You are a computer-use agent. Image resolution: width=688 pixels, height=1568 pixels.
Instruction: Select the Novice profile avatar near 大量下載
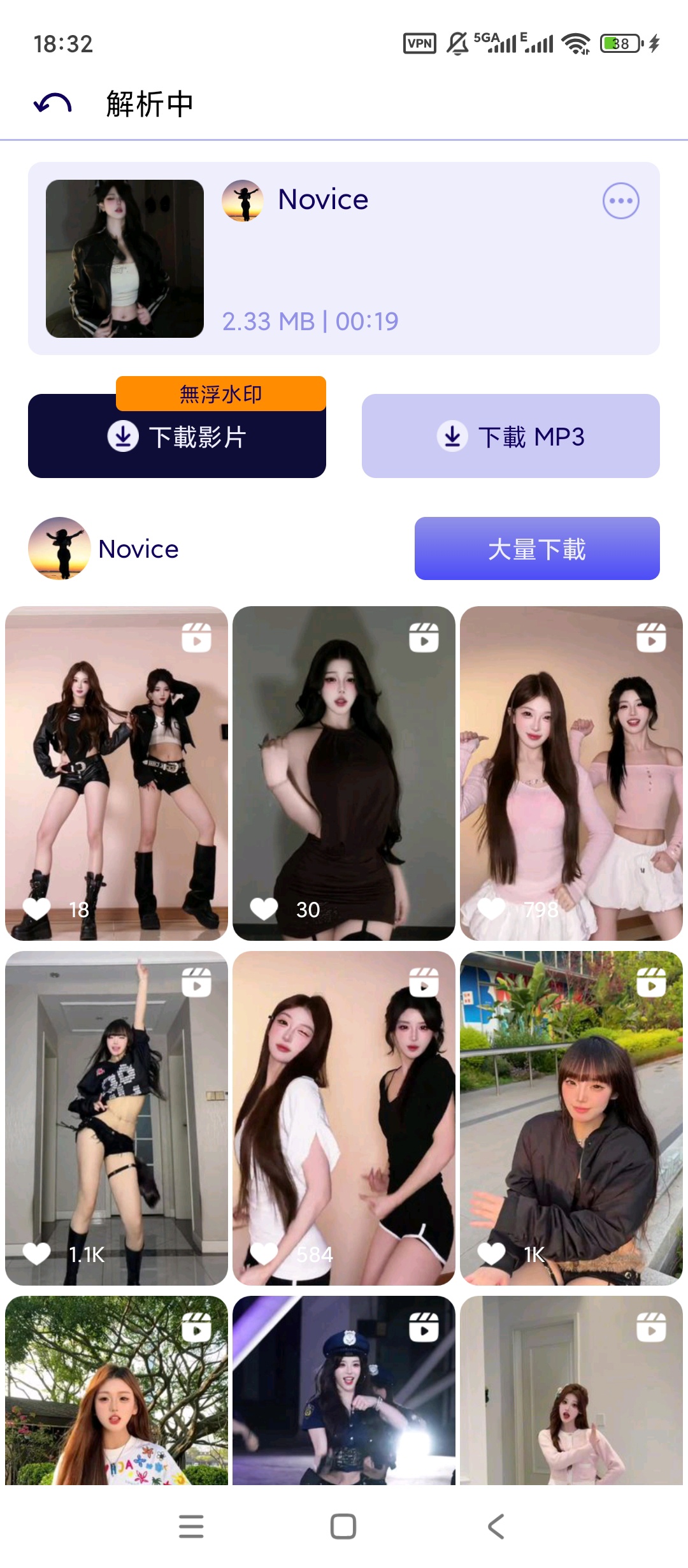click(x=59, y=548)
